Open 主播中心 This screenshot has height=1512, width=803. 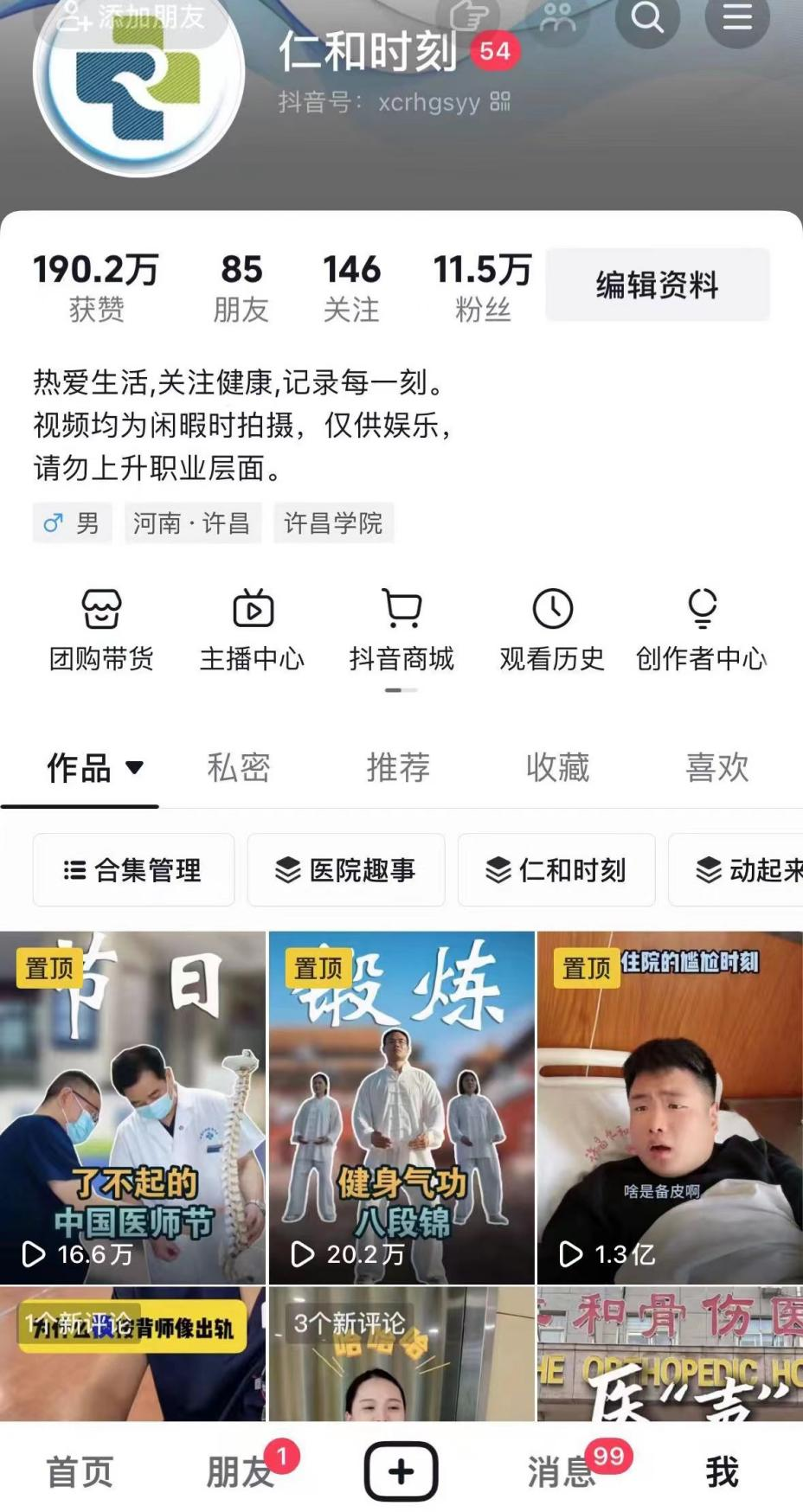tap(252, 631)
